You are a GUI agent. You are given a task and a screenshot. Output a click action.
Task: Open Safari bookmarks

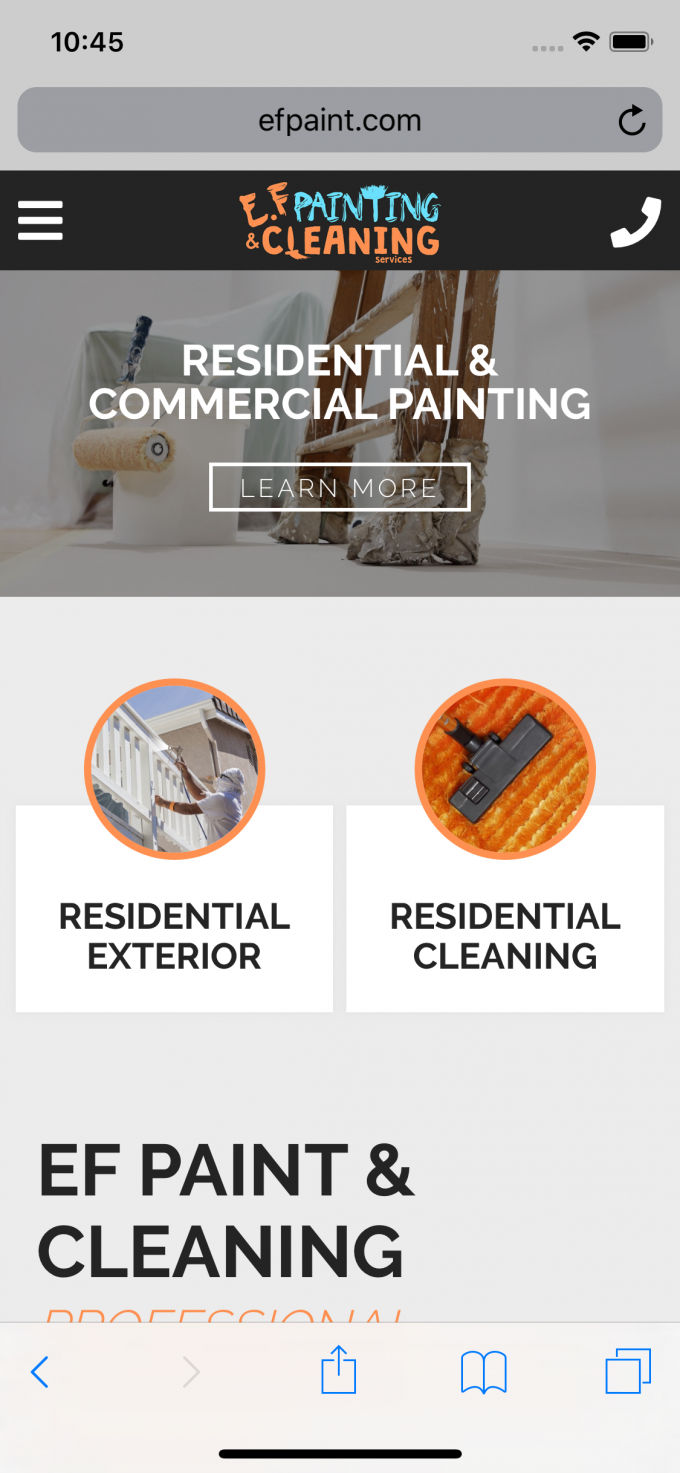click(x=484, y=1372)
